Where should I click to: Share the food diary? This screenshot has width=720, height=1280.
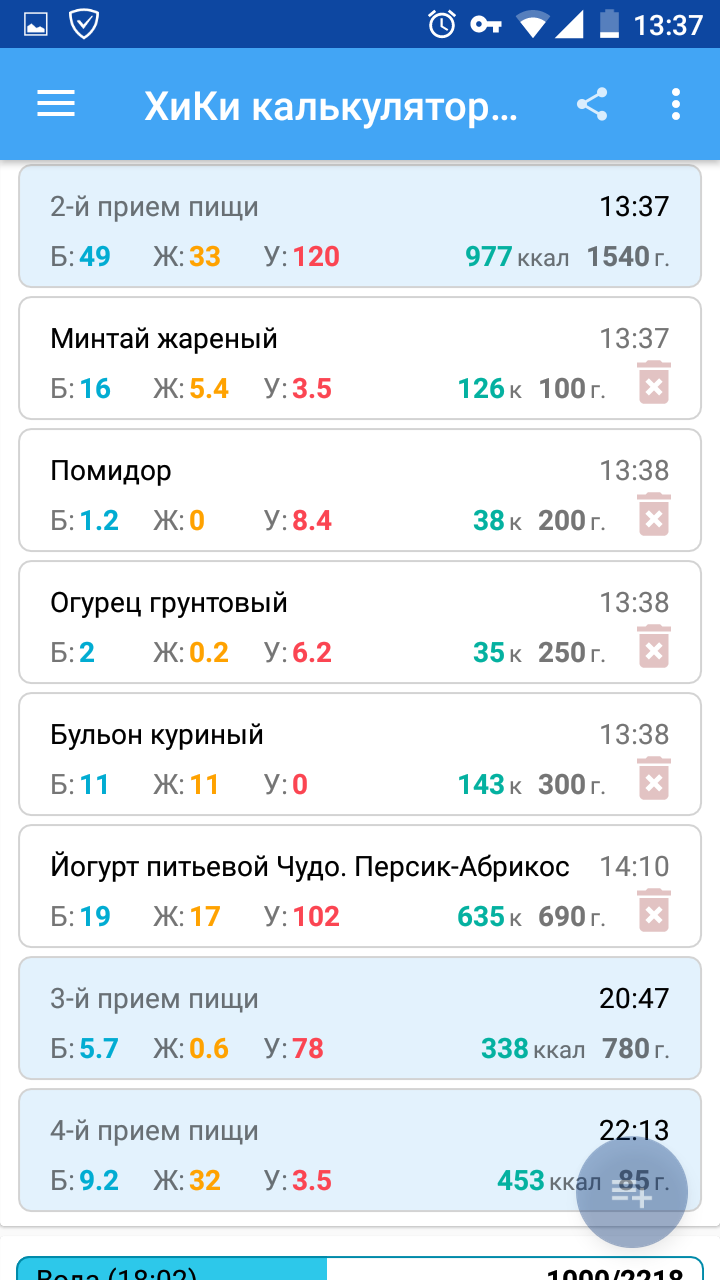click(x=592, y=104)
